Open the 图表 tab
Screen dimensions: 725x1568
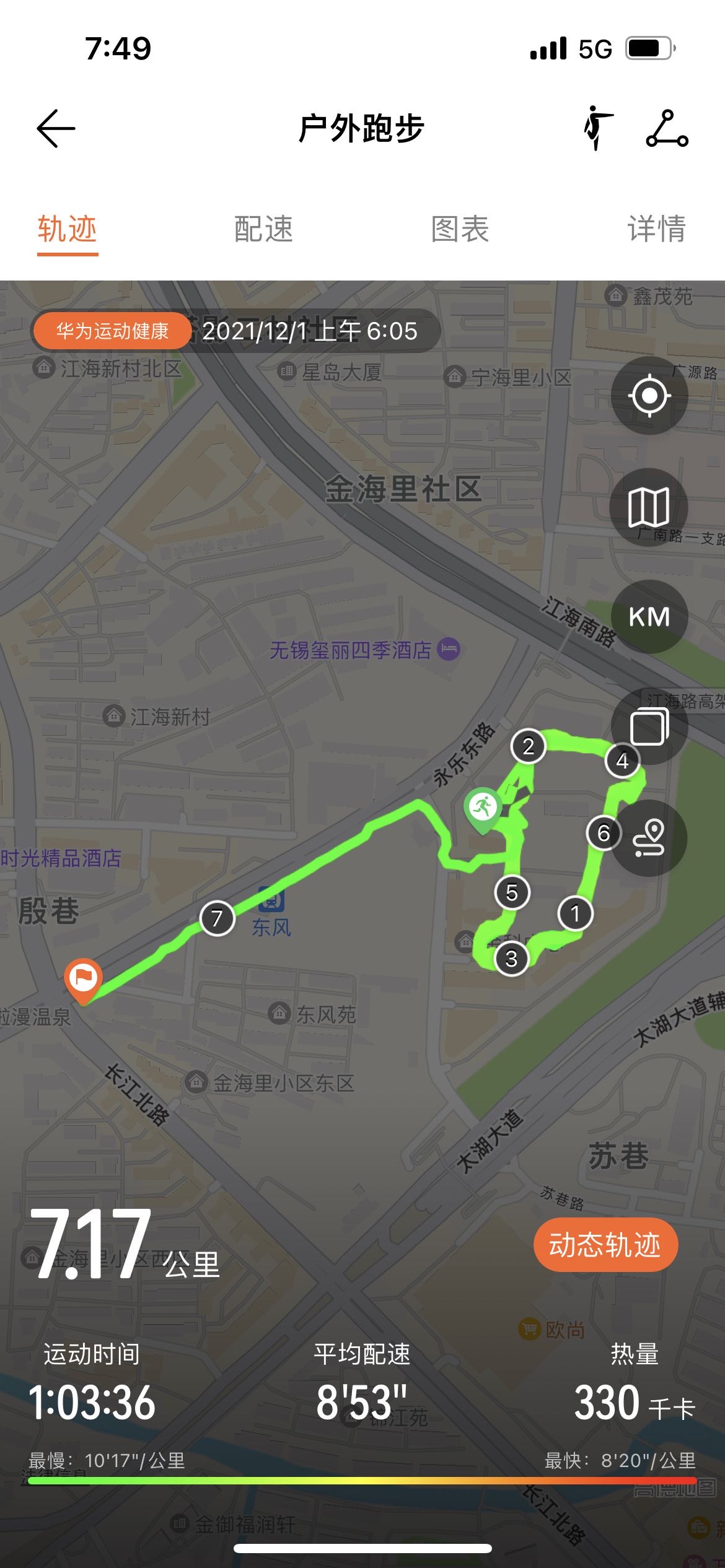[460, 229]
